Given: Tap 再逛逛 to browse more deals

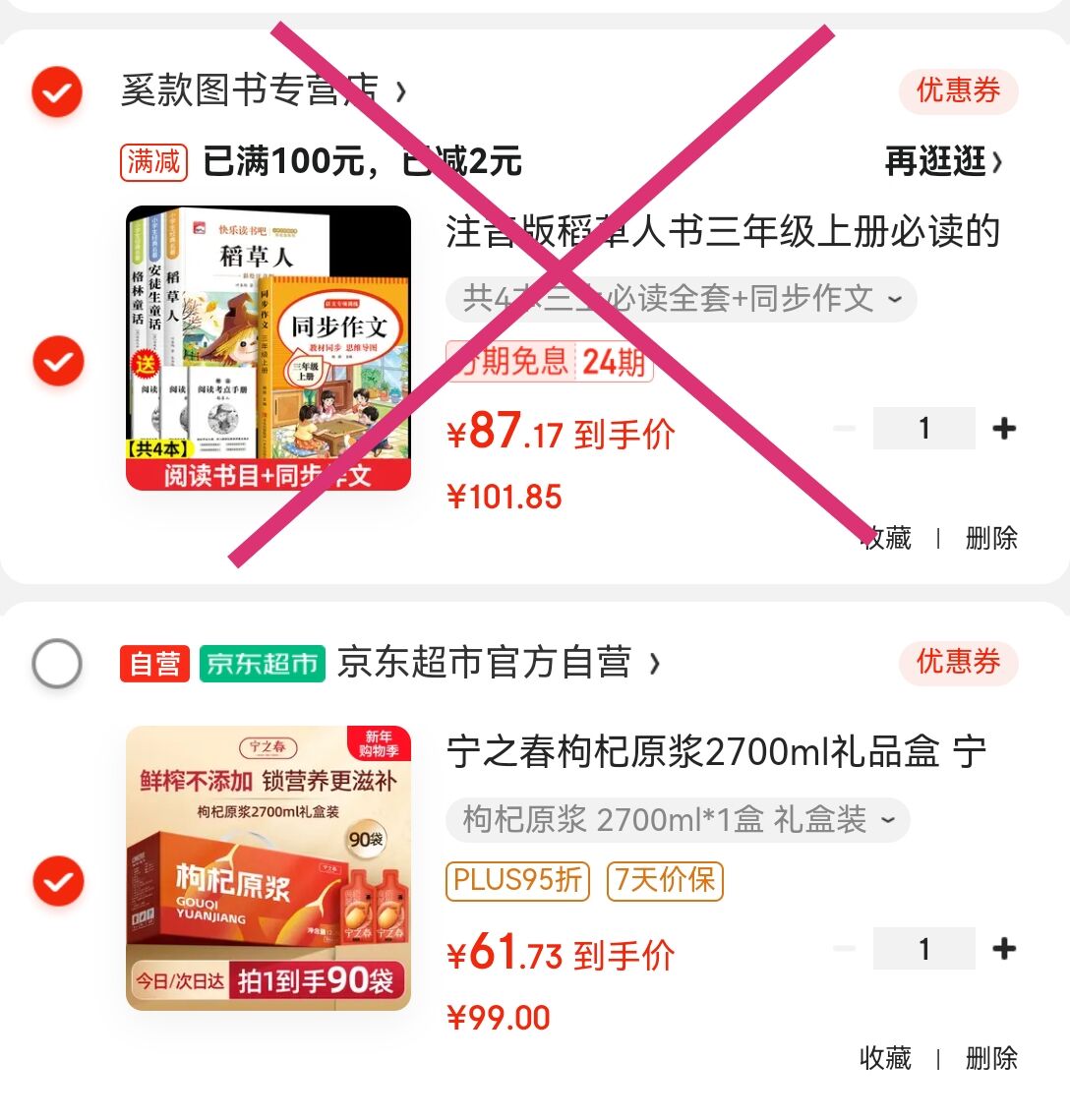Looking at the screenshot, I should click(943, 161).
